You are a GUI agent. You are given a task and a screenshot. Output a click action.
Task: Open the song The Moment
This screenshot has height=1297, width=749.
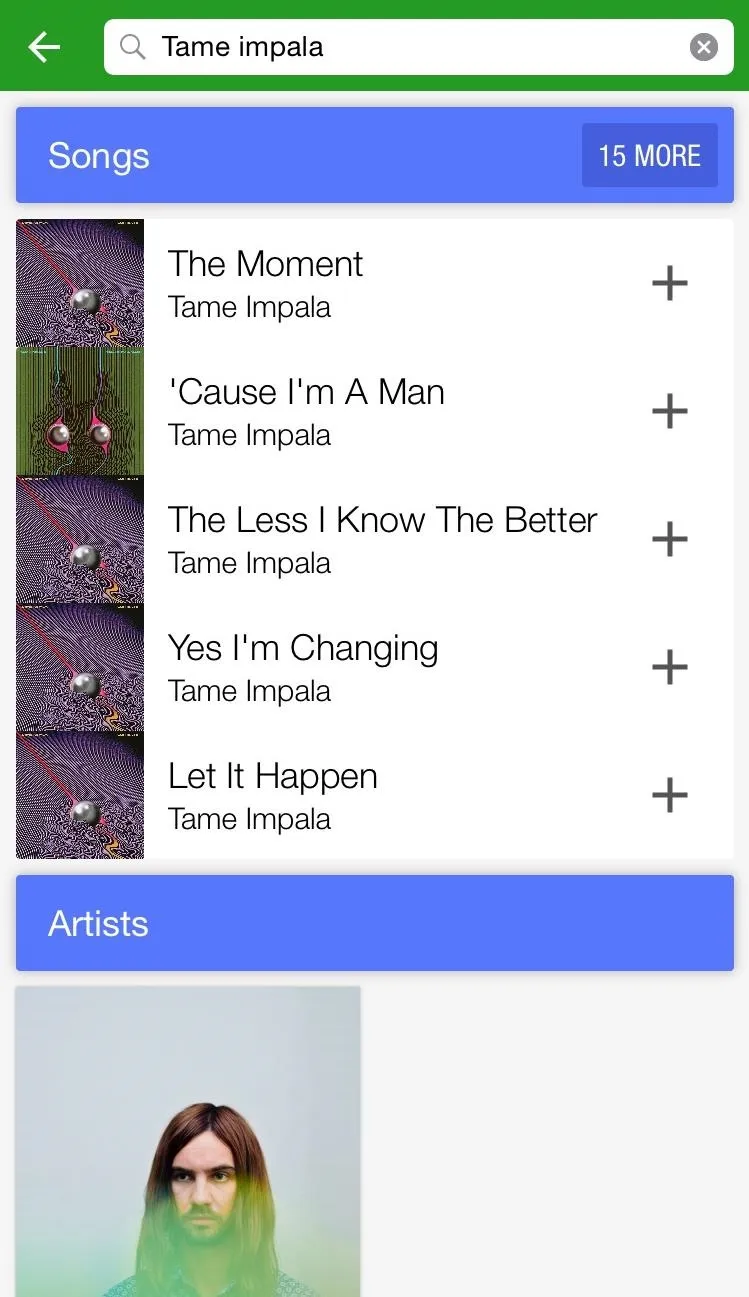pyautogui.click(x=375, y=283)
